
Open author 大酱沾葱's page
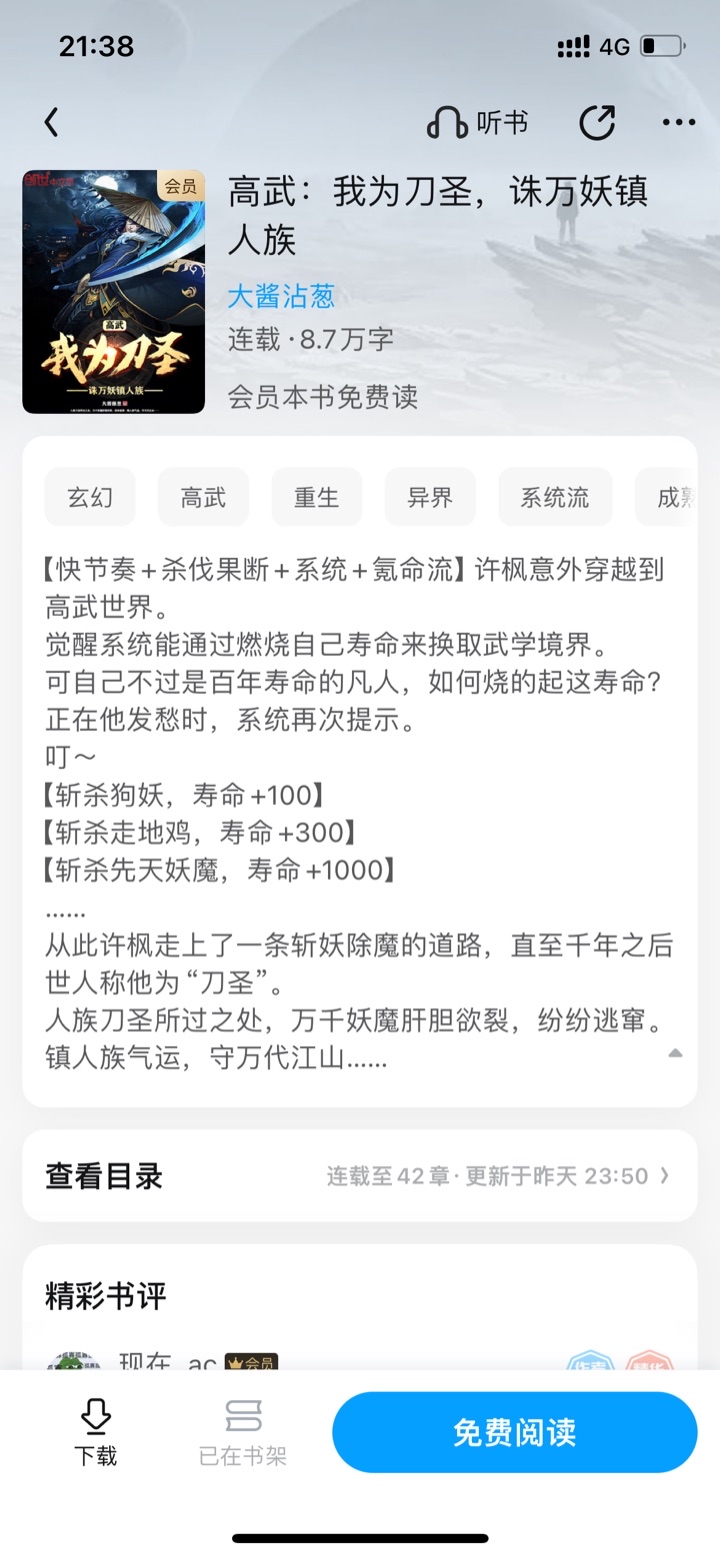[281, 296]
